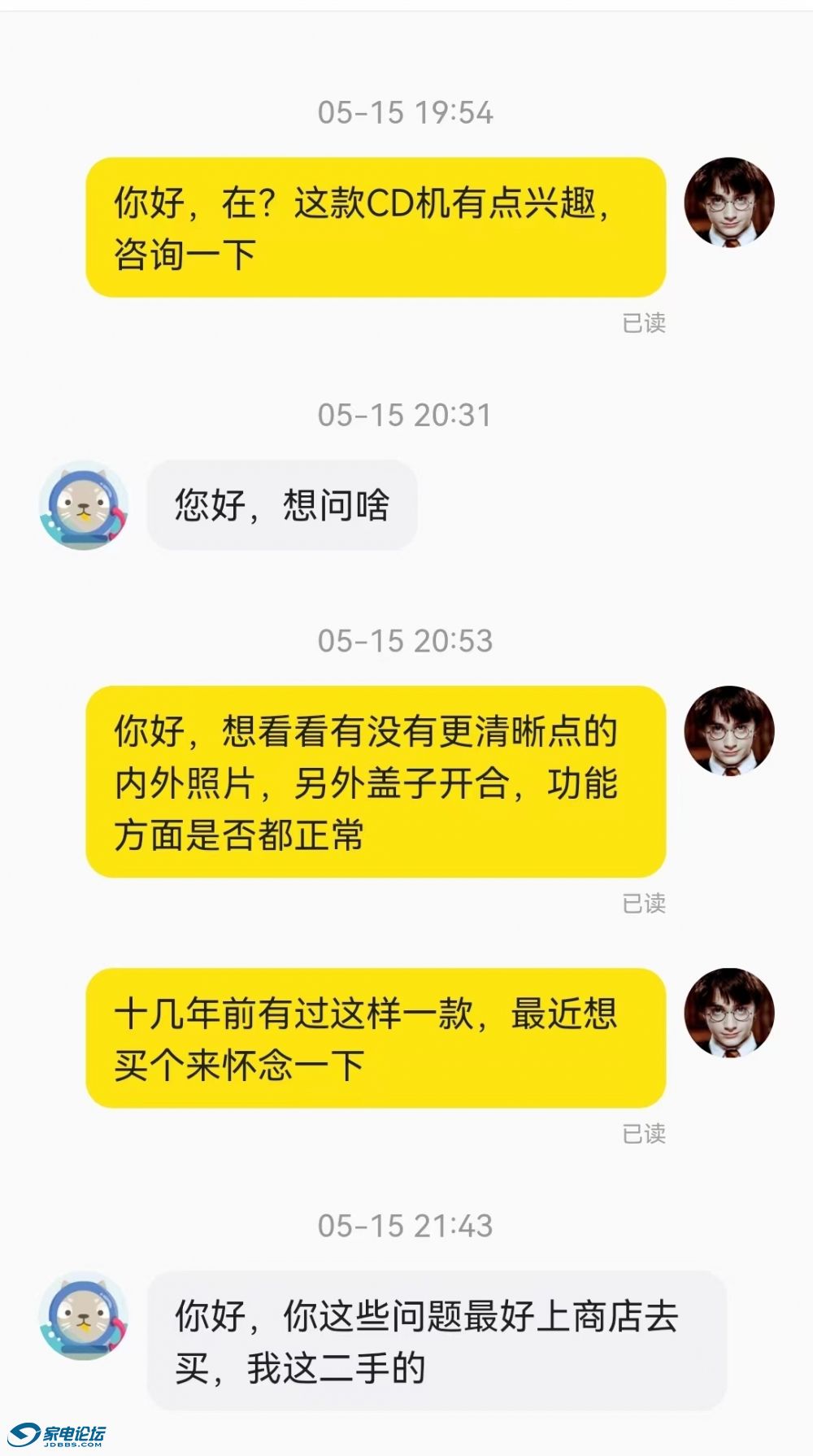This screenshot has height=1456, width=813.
Task: Tap buyer avatar next to CD机 inquiry message
Action: click(x=728, y=203)
